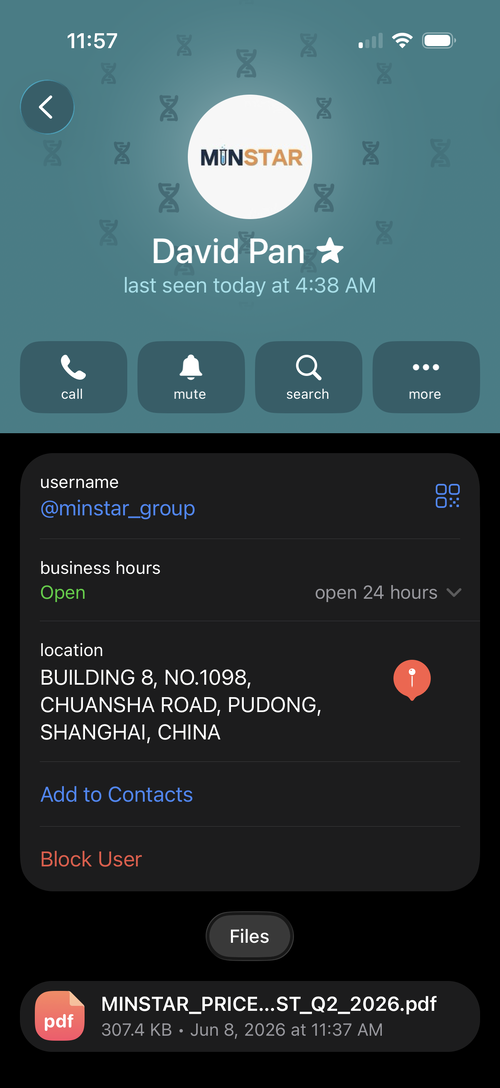The height and width of the screenshot is (1088, 500).
Task: Mute notifications for David Pan
Action: pyautogui.click(x=191, y=377)
